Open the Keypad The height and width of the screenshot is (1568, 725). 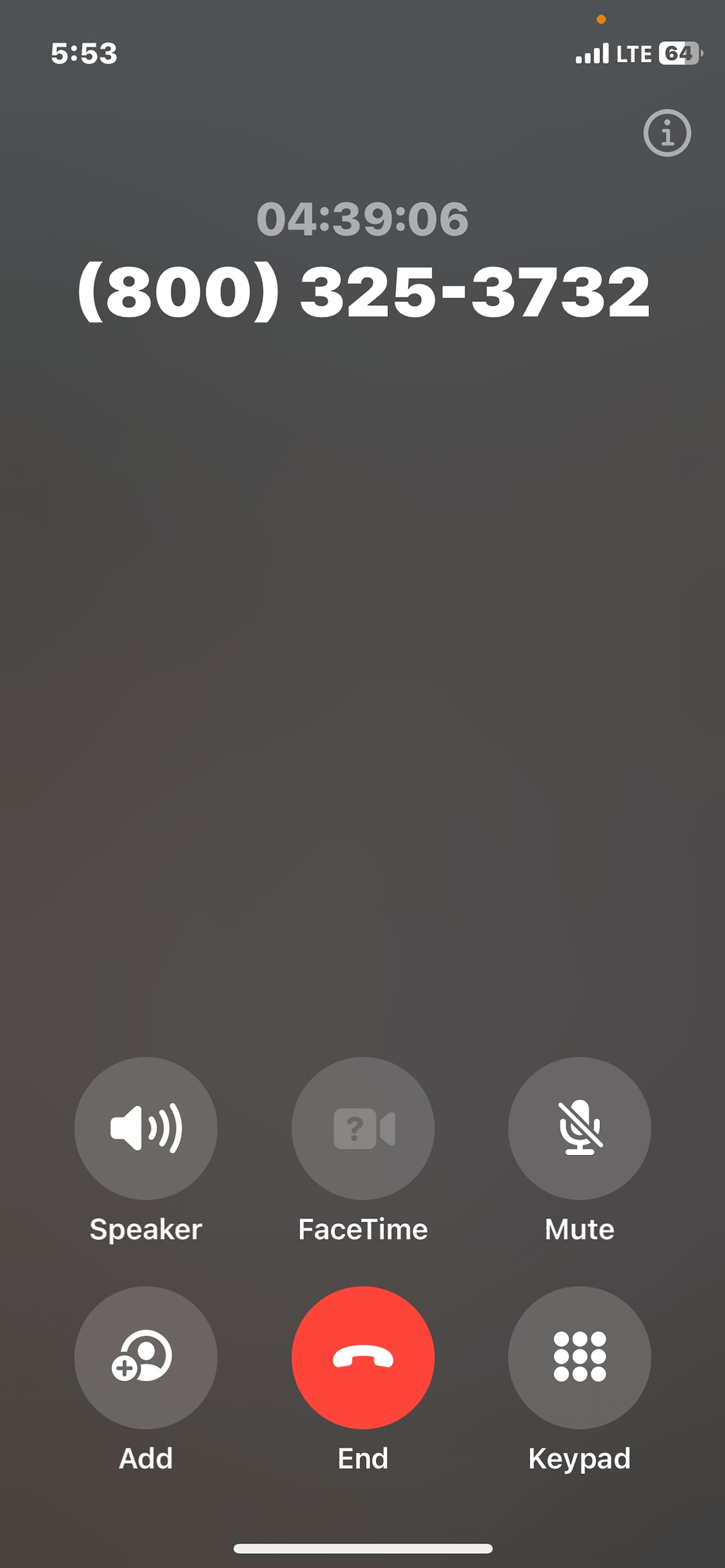pyautogui.click(x=579, y=1357)
